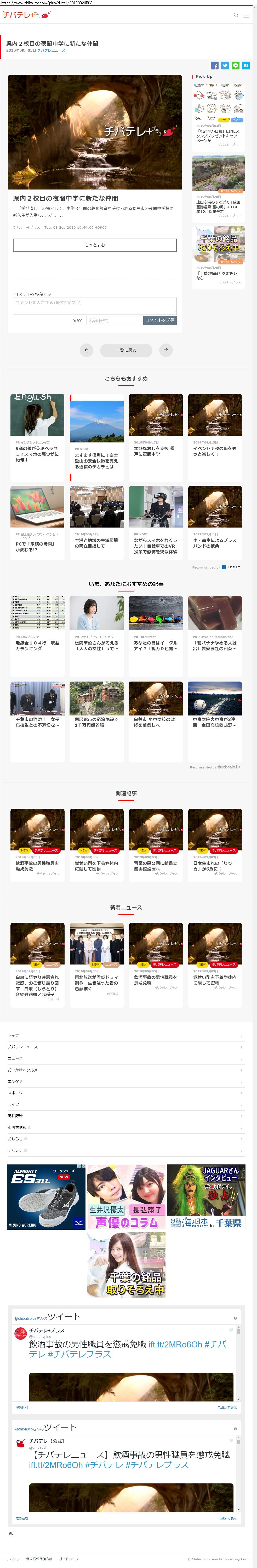257x1568 pixels.
Task: Focus the comment text field
Action: (x=94, y=306)
